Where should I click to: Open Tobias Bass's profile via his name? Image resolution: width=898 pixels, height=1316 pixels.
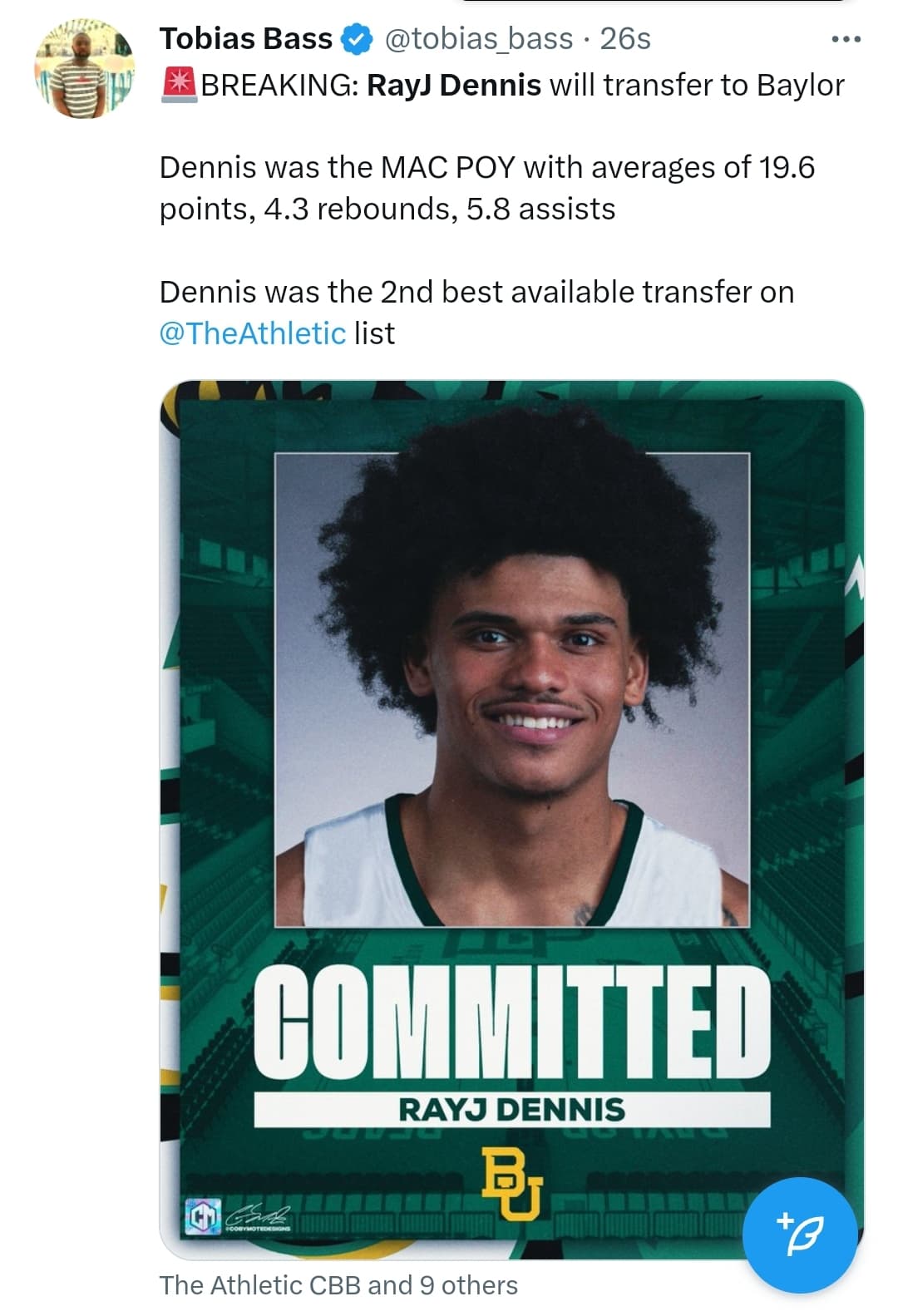[245, 38]
